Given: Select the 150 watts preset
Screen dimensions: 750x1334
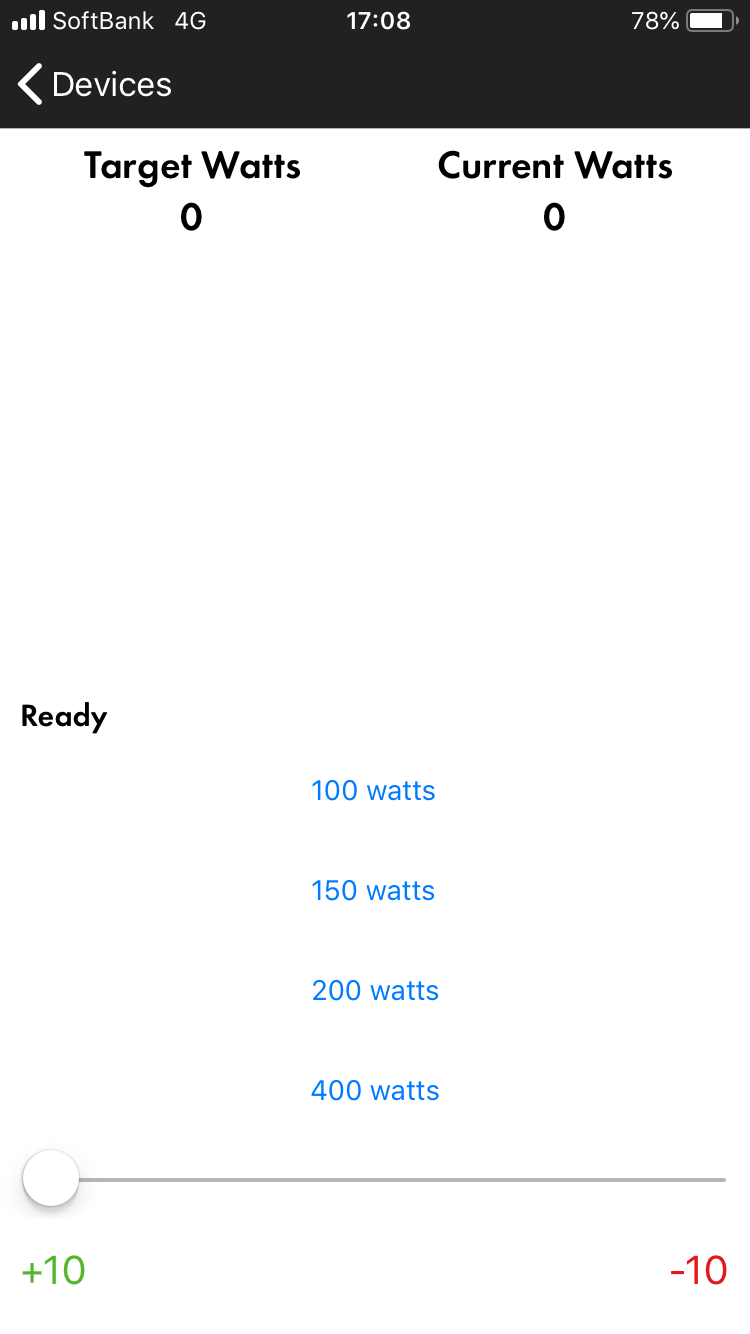Looking at the screenshot, I should click(x=374, y=891).
